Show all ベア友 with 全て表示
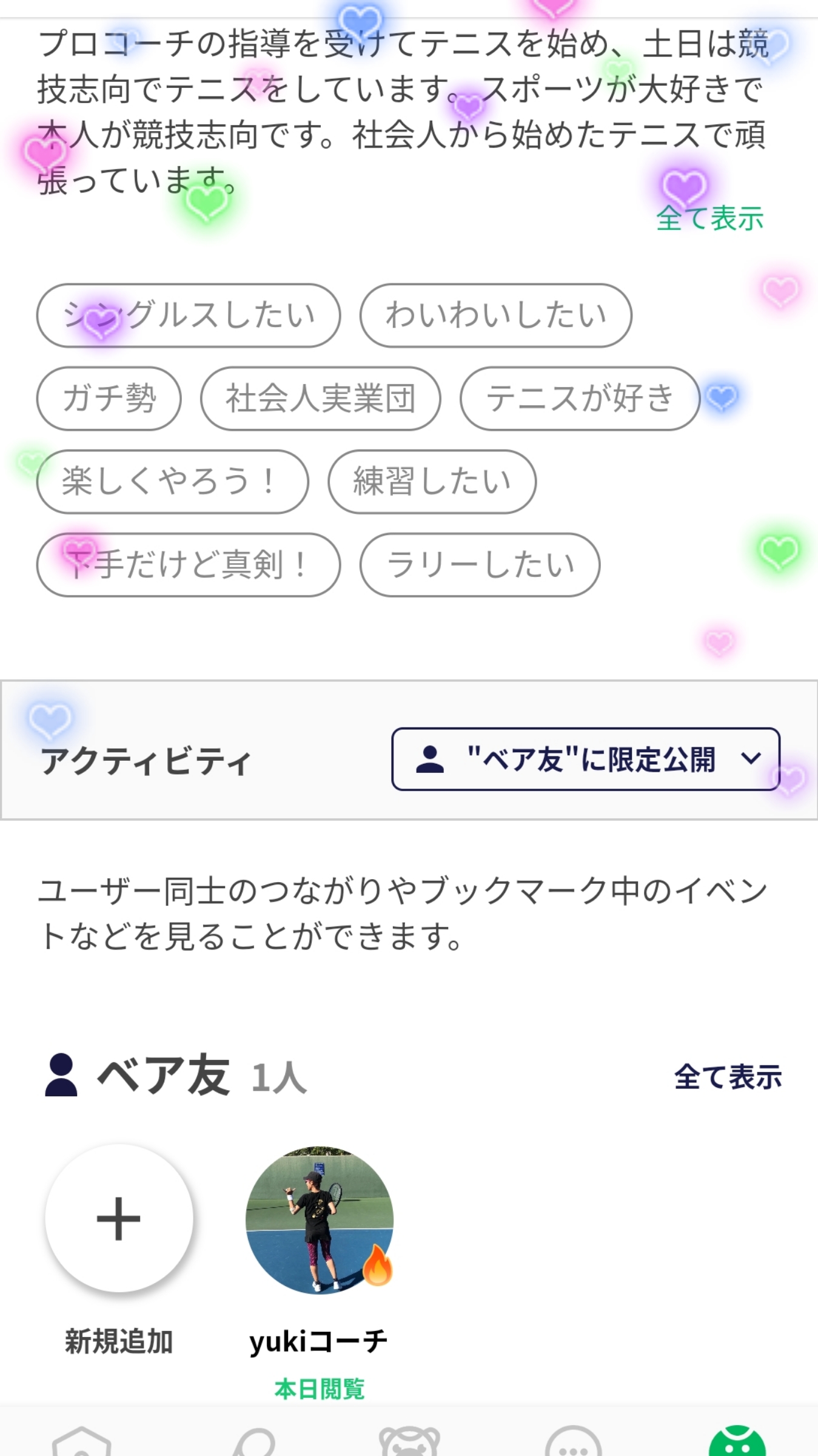818x1456 pixels. 728,1077
